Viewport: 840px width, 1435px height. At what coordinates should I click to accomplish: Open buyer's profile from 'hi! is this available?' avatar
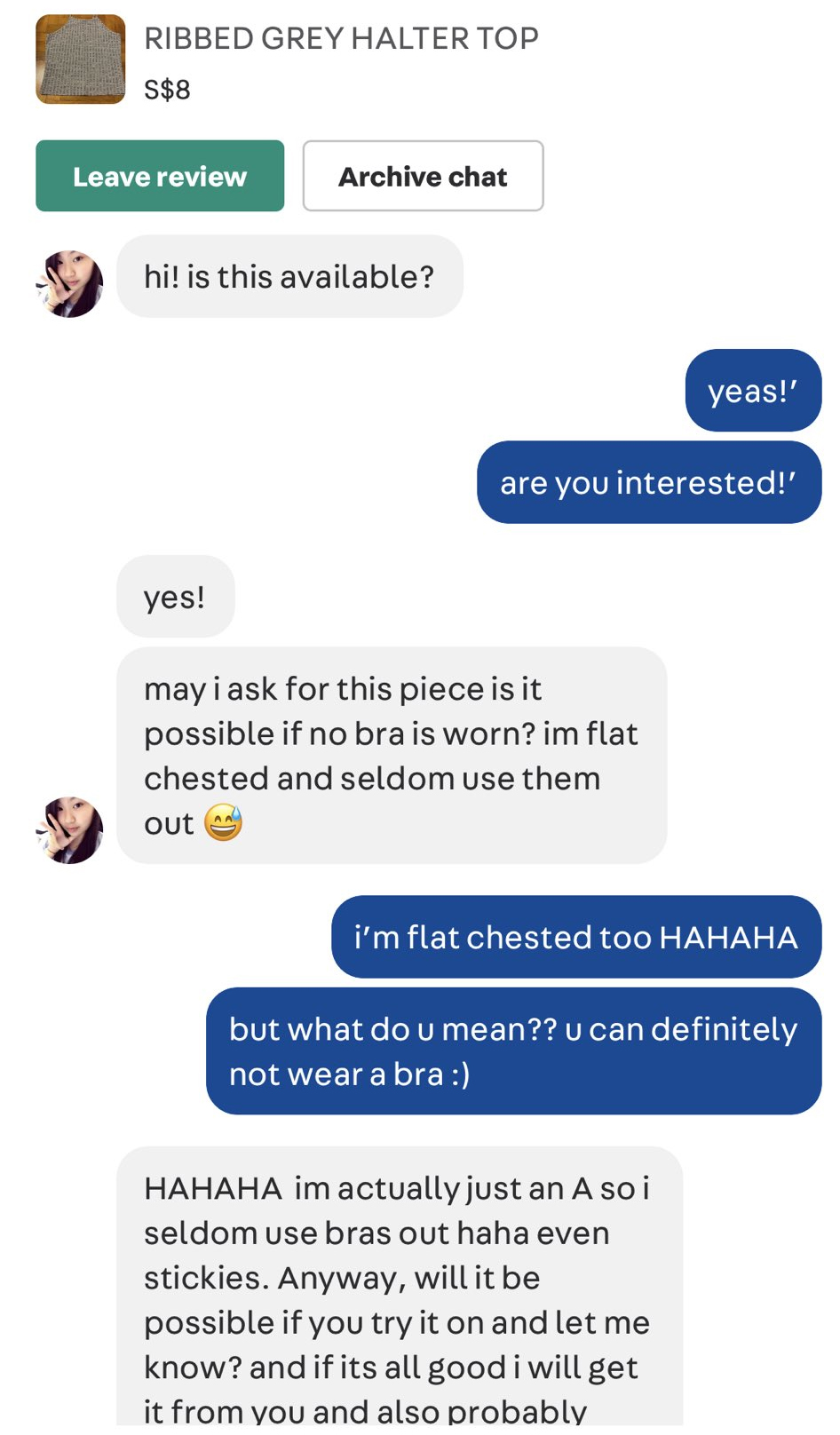pyautogui.click(x=69, y=284)
